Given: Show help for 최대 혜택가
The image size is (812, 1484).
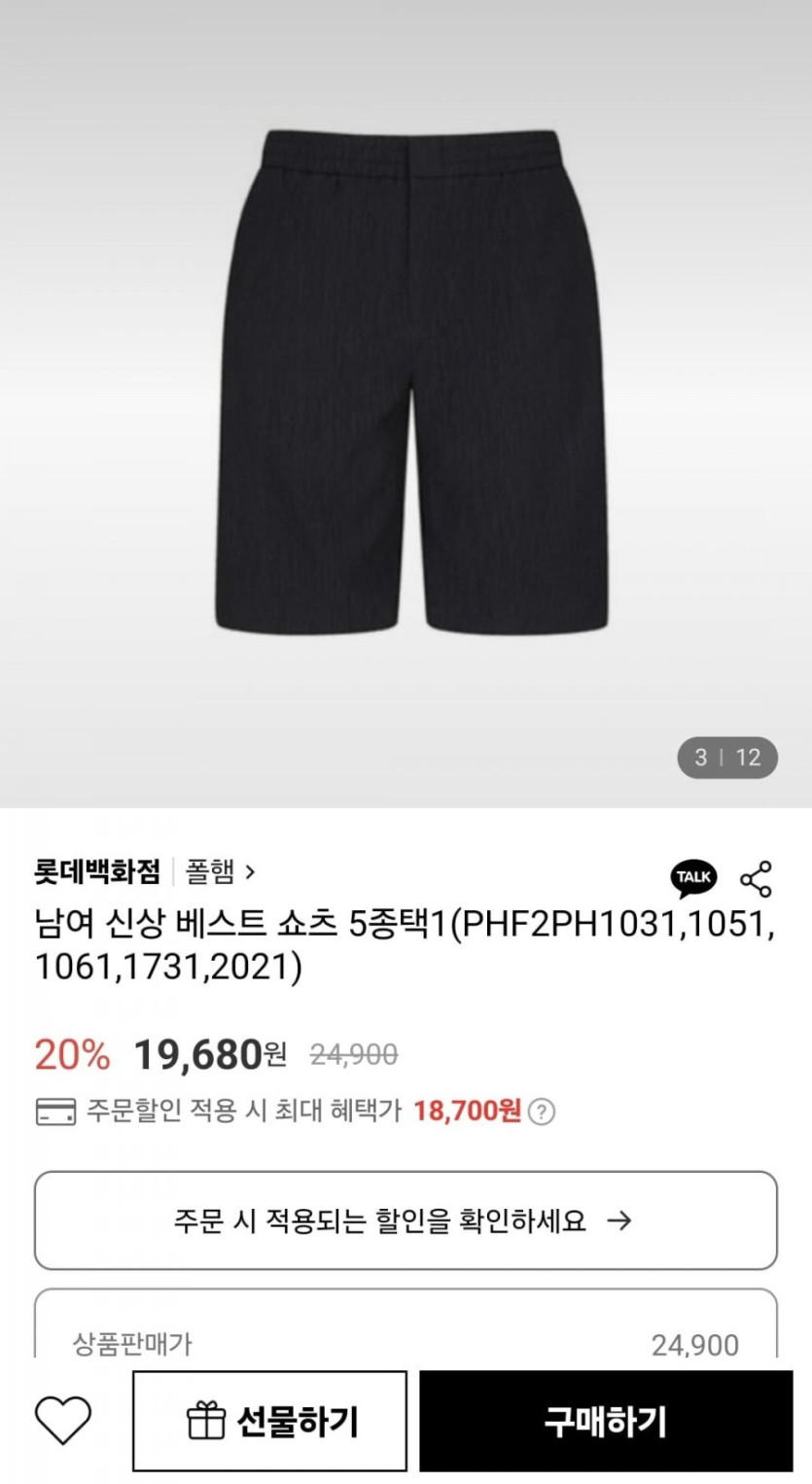Looking at the screenshot, I should pos(543,1111).
